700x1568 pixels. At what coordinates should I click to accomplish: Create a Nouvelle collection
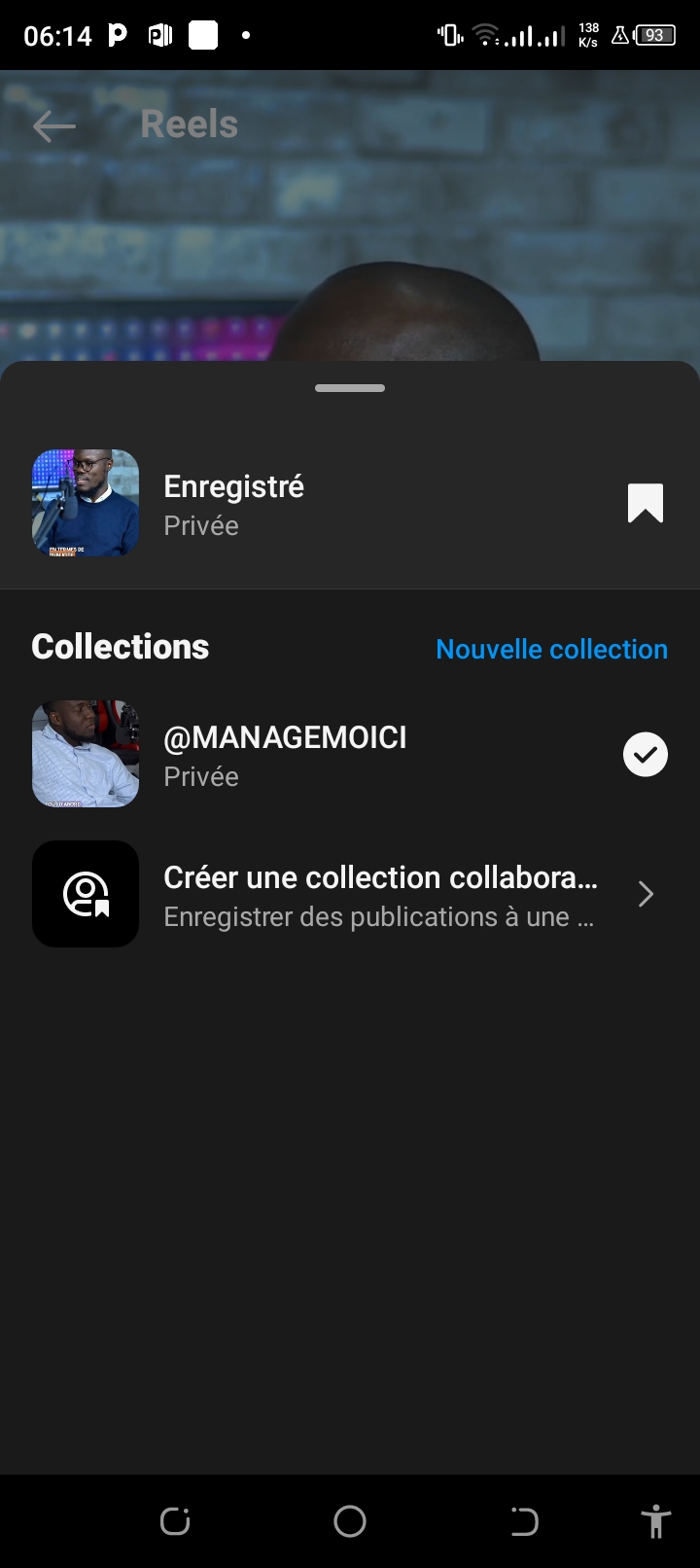coord(551,649)
